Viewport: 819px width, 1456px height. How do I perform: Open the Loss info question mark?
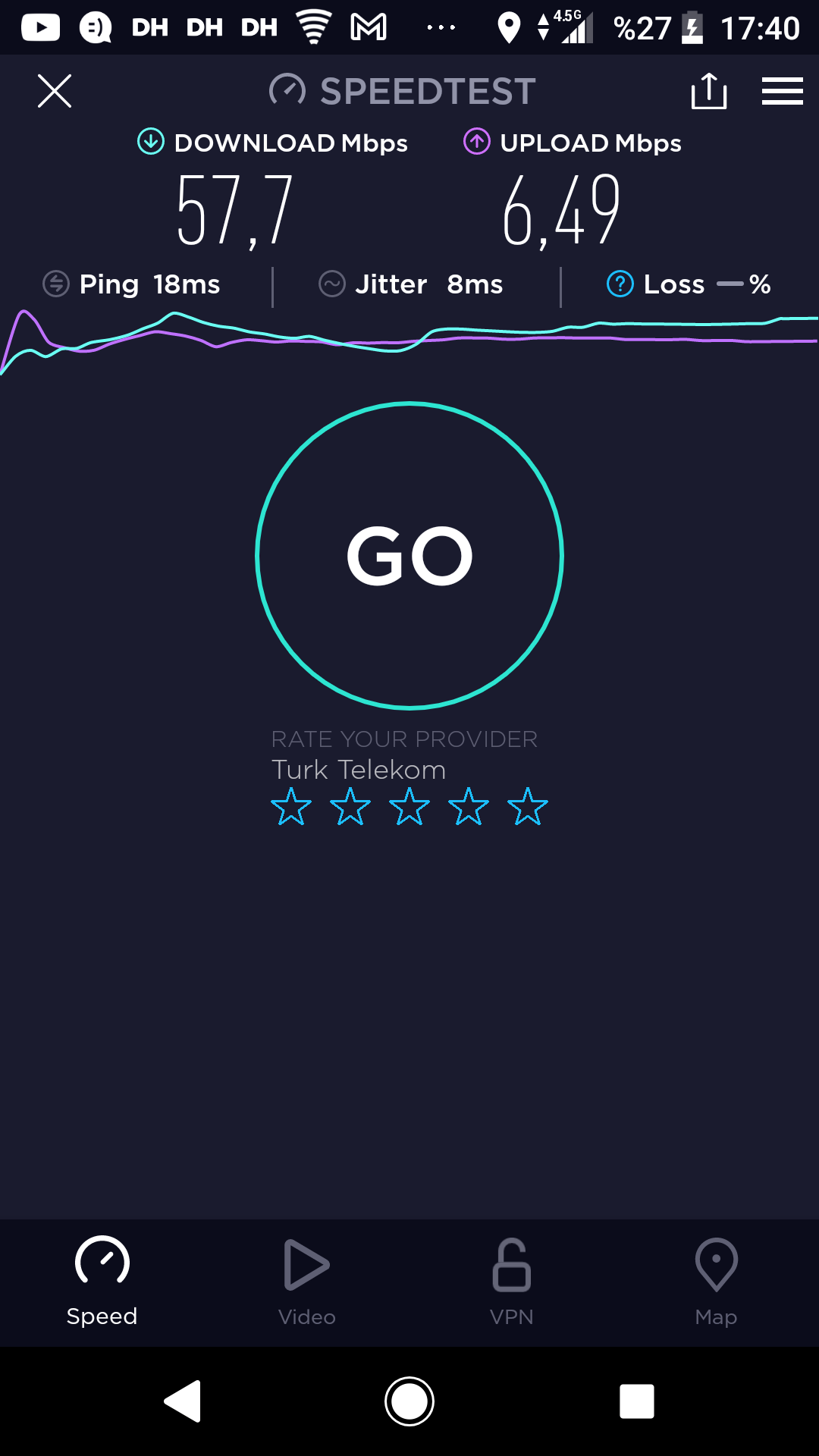click(x=620, y=284)
